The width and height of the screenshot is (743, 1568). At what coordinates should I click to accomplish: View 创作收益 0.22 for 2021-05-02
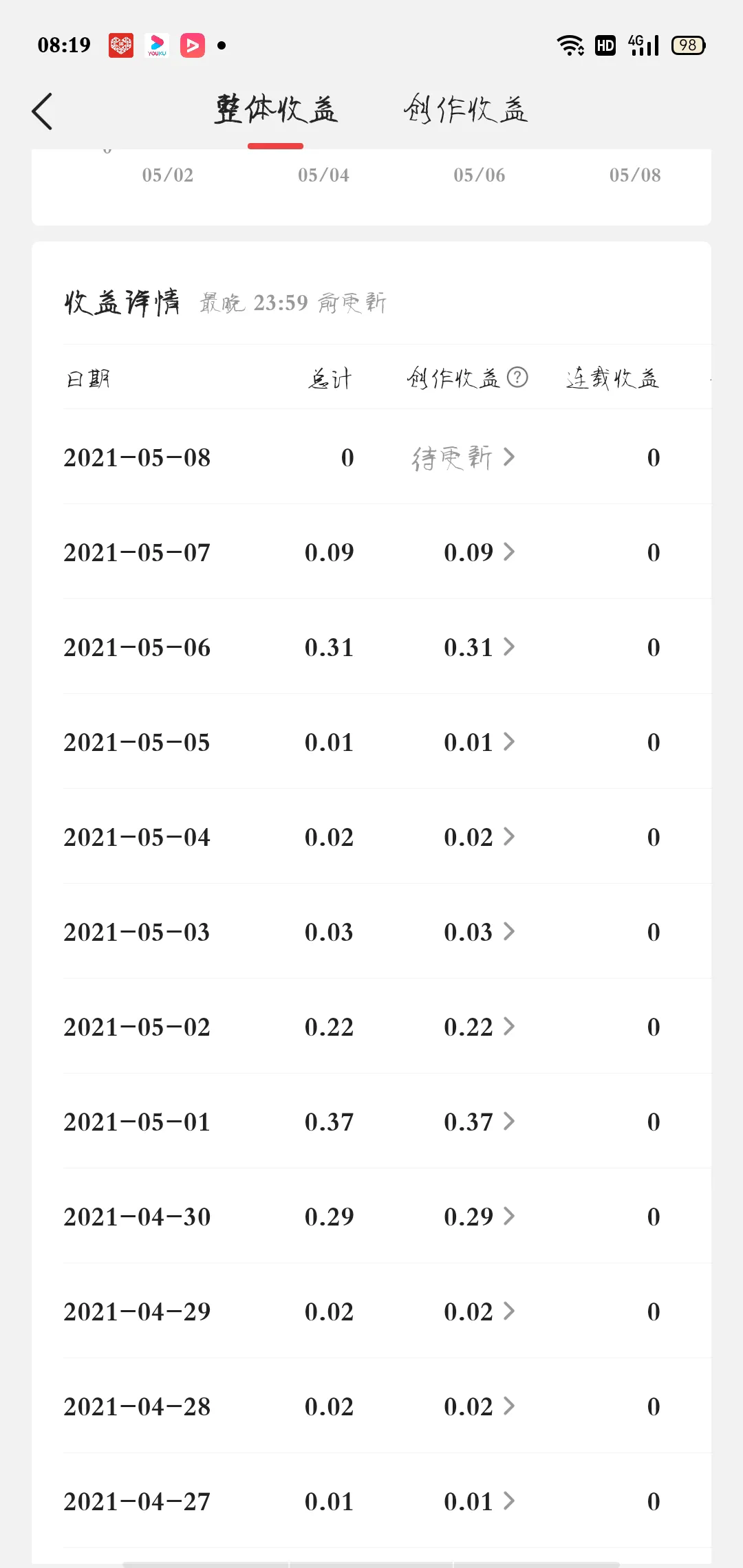(x=479, y=1027)
